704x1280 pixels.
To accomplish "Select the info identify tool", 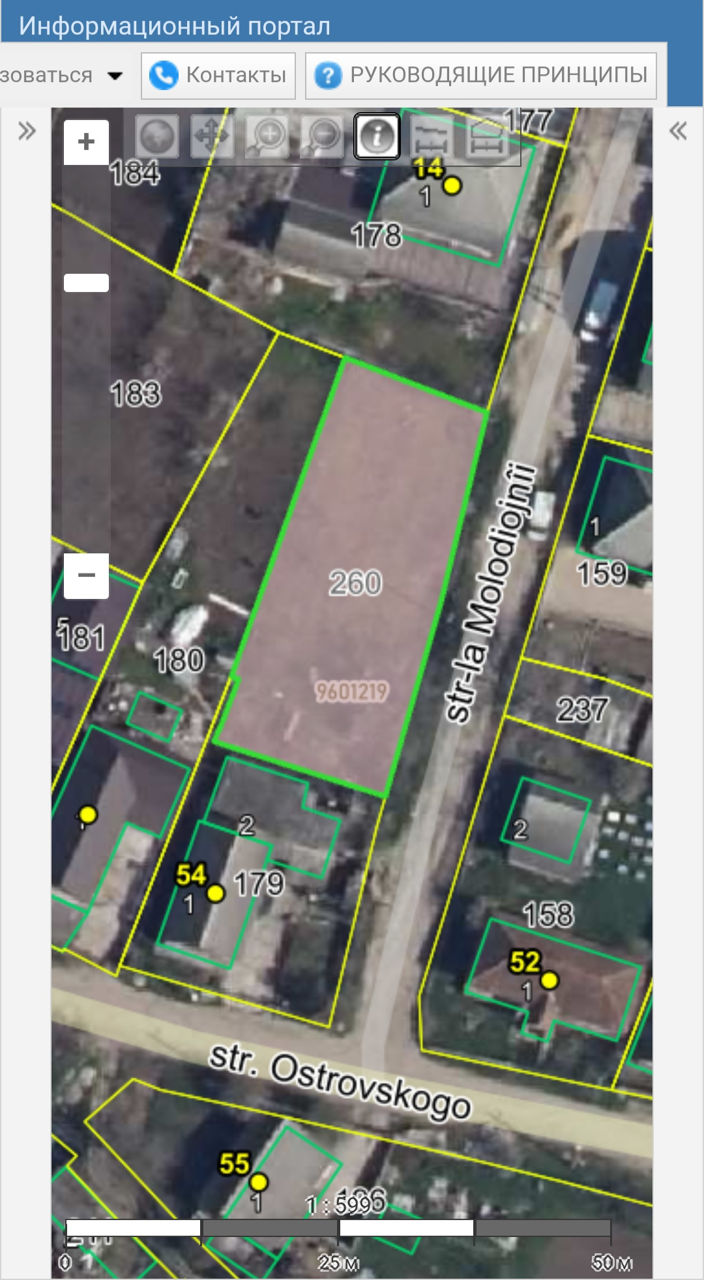I will point(377,137).
